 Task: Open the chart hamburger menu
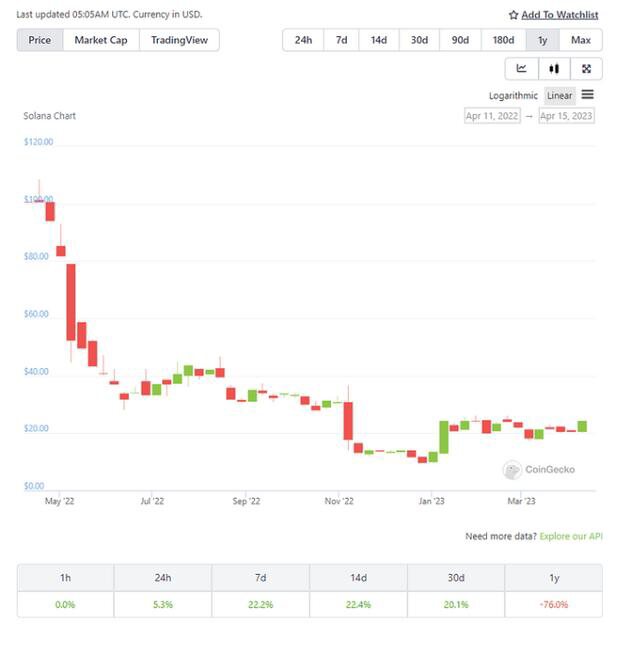coord(587,95)
